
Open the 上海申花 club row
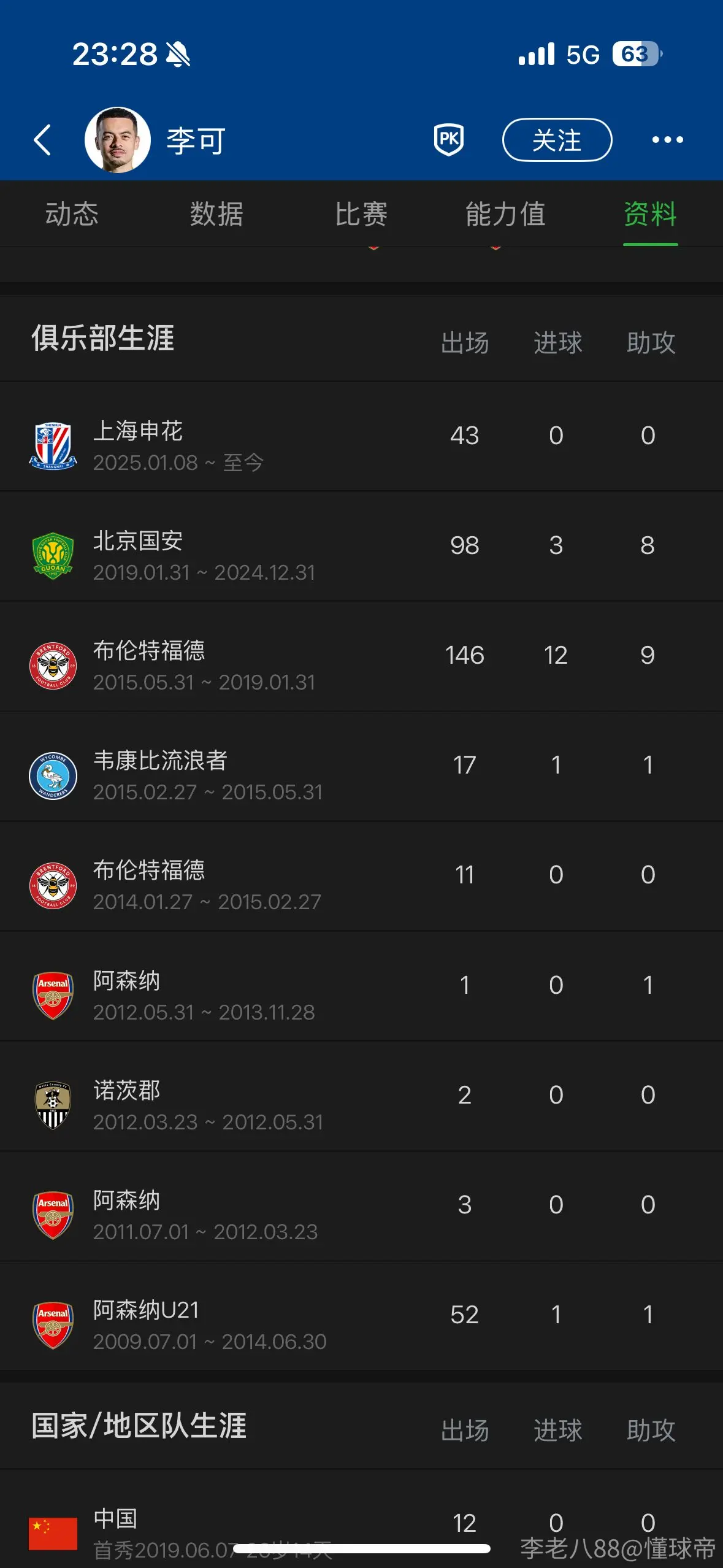361,436
